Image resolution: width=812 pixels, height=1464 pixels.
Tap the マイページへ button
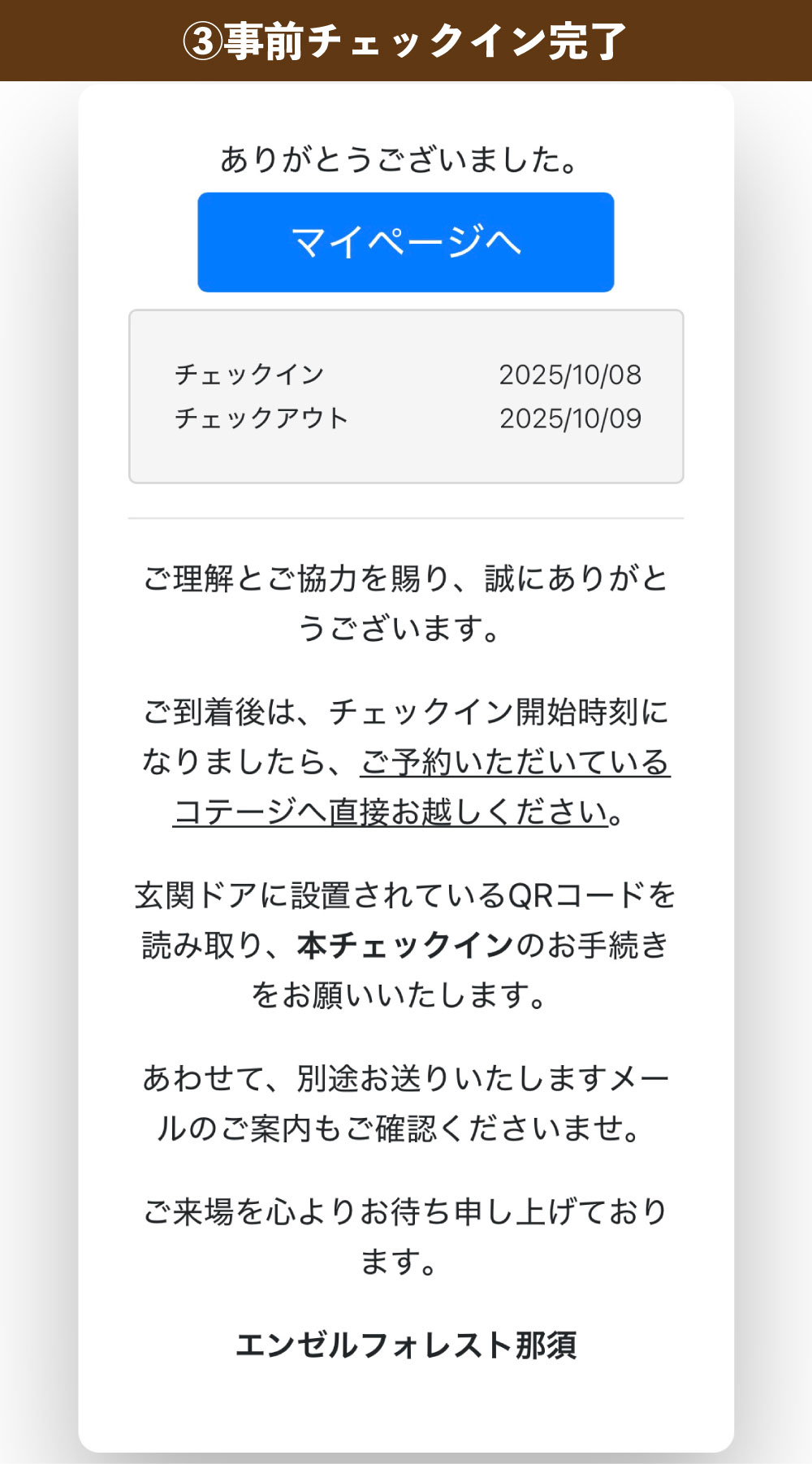click(x=405, y=241)
